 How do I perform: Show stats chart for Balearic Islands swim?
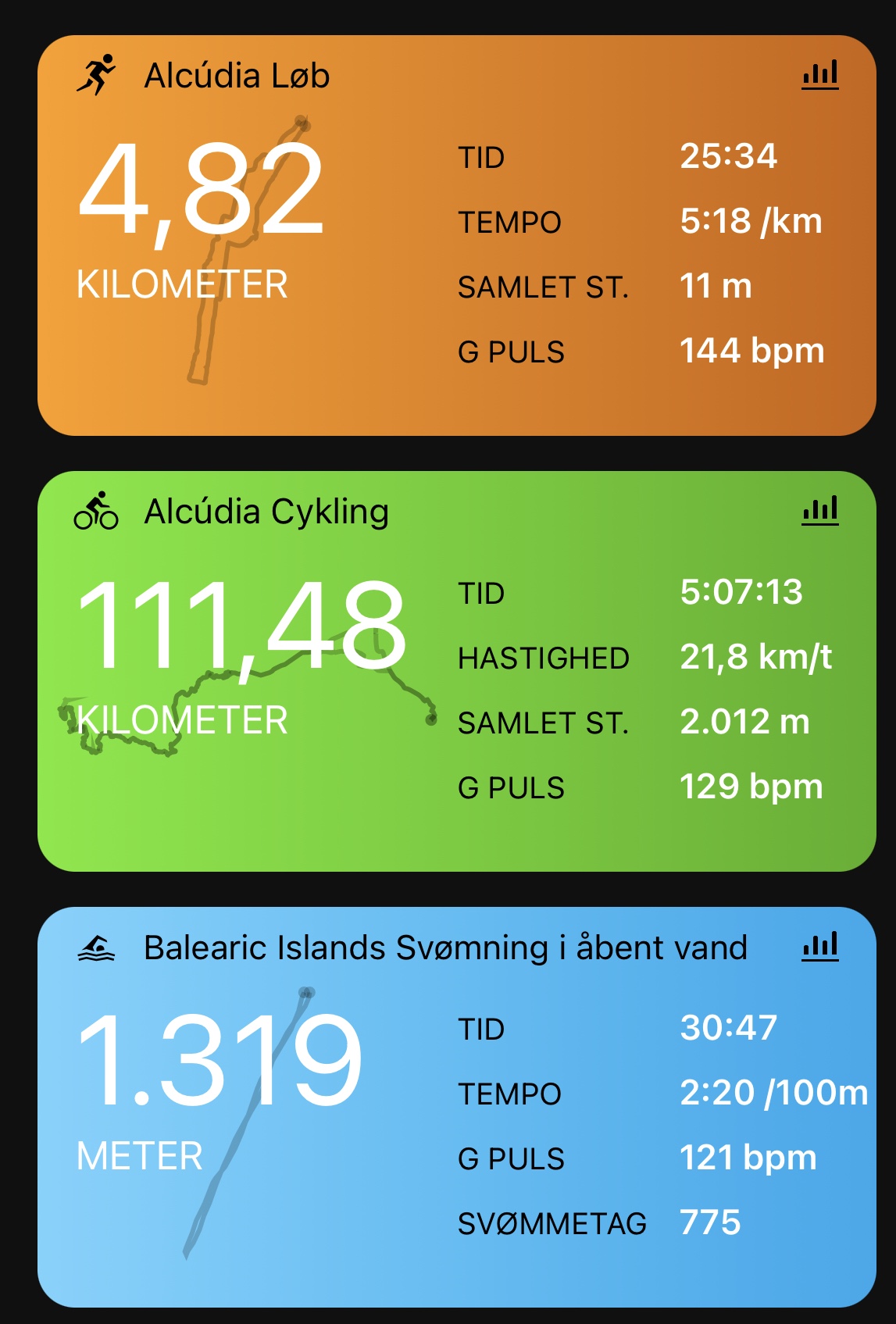pyautogui.click(x=819, y=947)
